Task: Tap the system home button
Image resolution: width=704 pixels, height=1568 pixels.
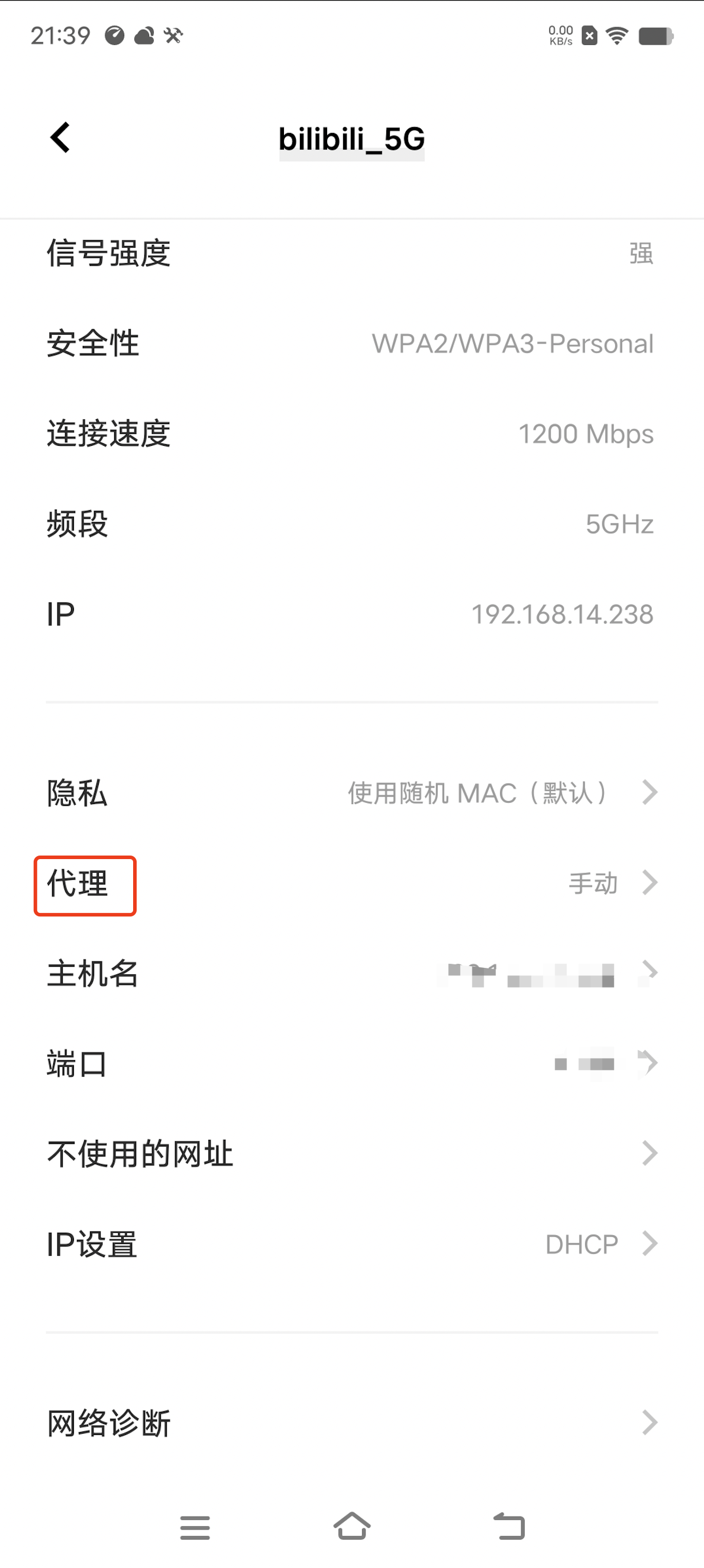Action: 352,1526
